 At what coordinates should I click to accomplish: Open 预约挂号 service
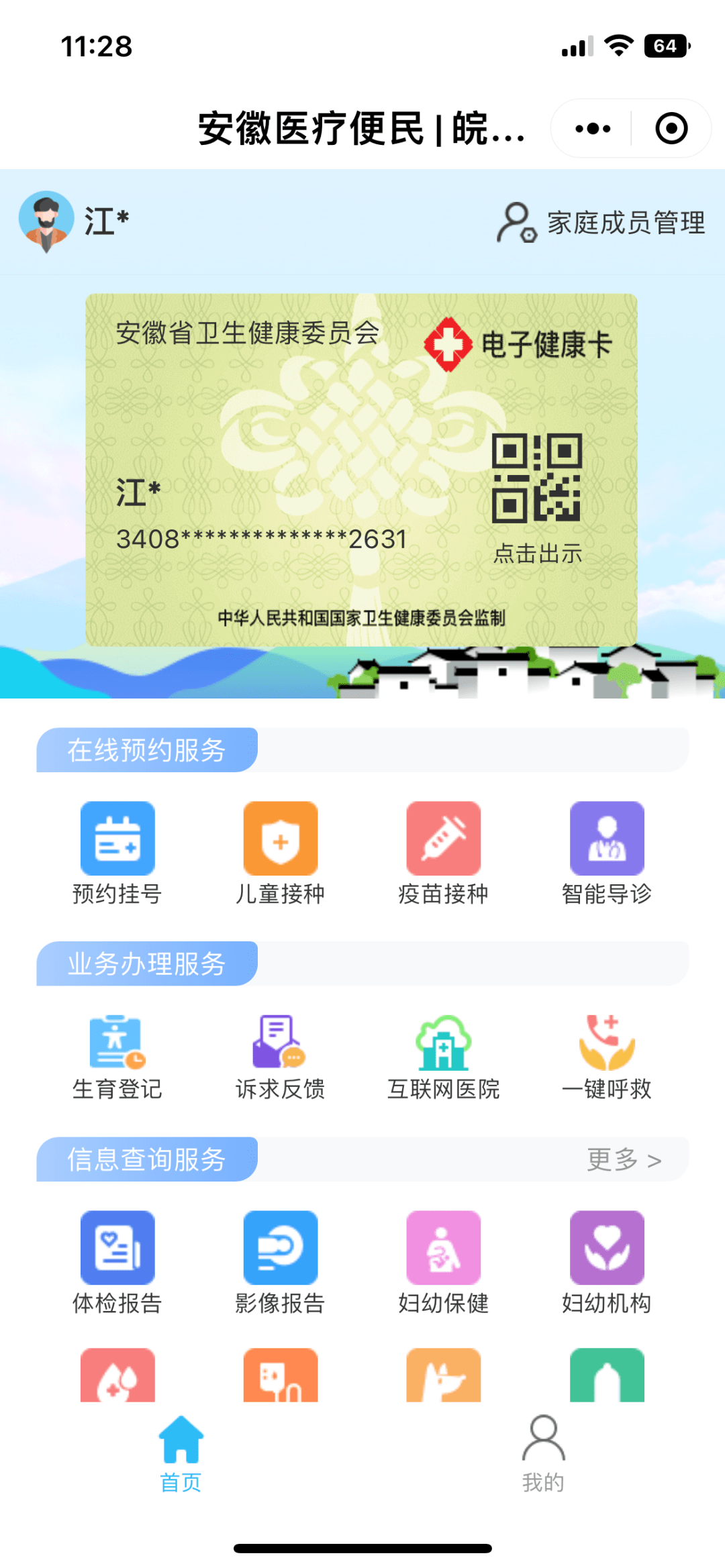[x=117, y=853]
